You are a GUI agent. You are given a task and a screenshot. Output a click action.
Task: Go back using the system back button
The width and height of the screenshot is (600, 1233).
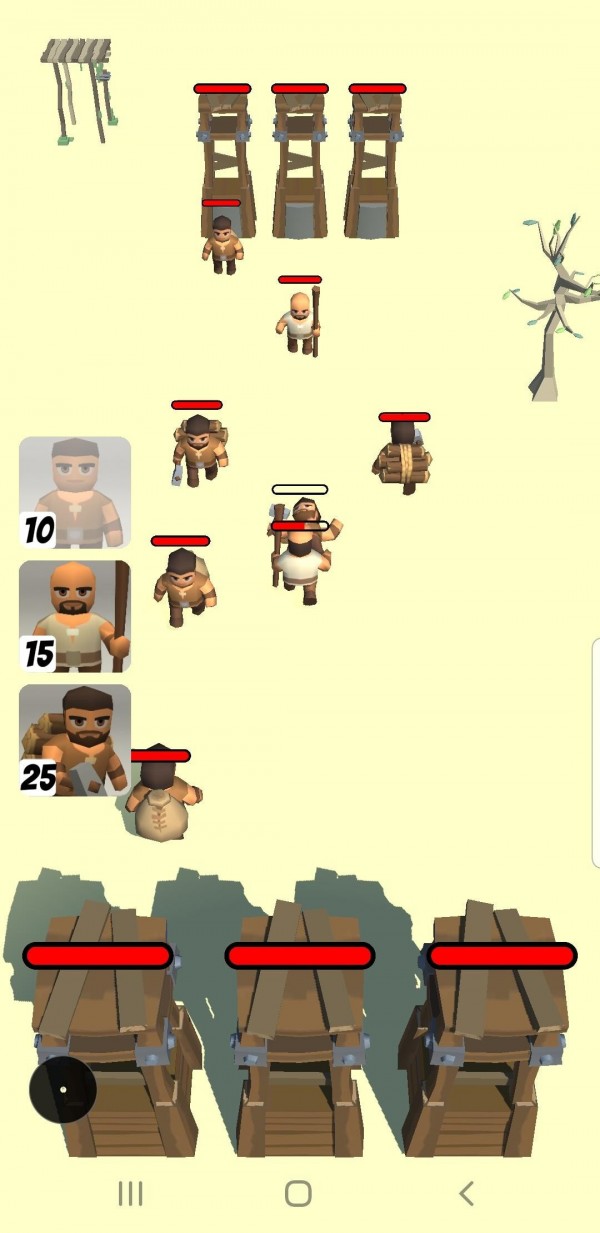pyautogui.click(x=466, y=1192)
